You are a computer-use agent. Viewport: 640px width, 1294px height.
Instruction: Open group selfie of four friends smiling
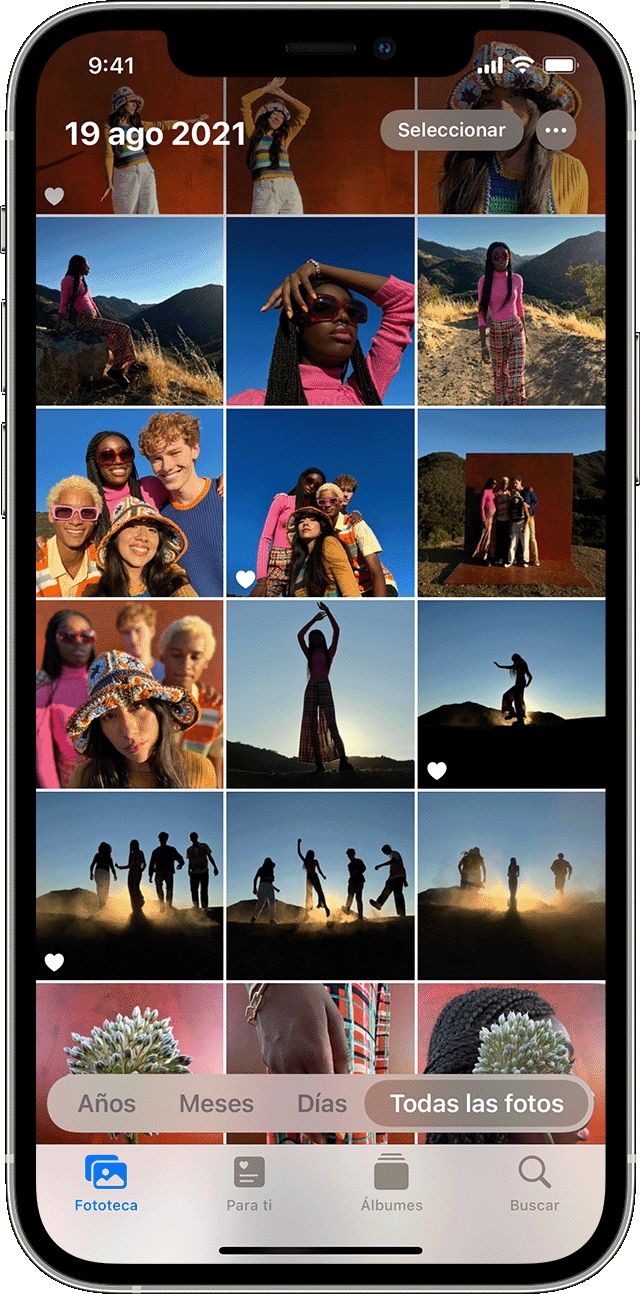[130, 502]
